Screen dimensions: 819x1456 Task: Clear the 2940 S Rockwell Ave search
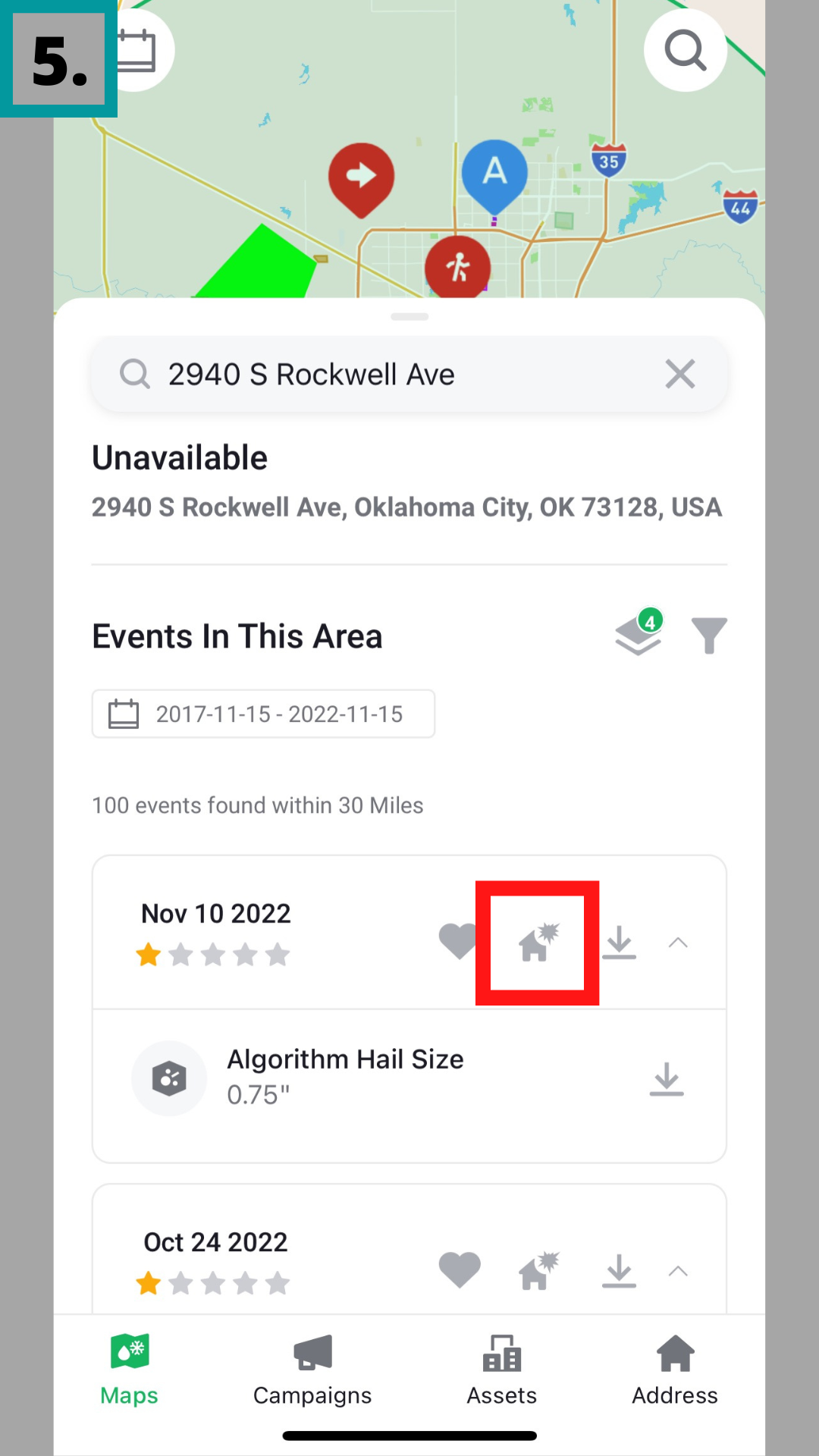(679, 374)
